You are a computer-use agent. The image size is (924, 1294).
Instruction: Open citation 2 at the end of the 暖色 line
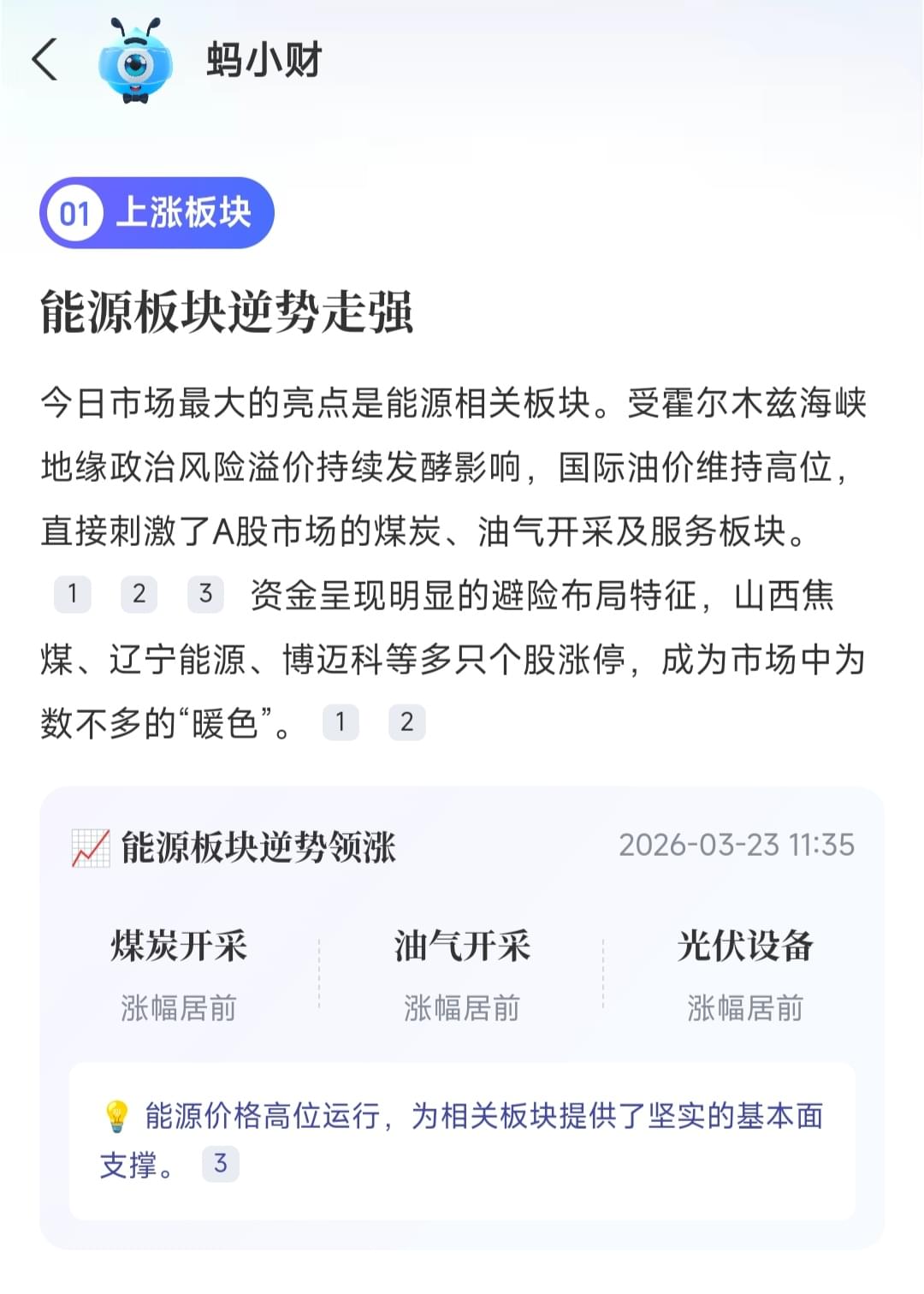406,722
